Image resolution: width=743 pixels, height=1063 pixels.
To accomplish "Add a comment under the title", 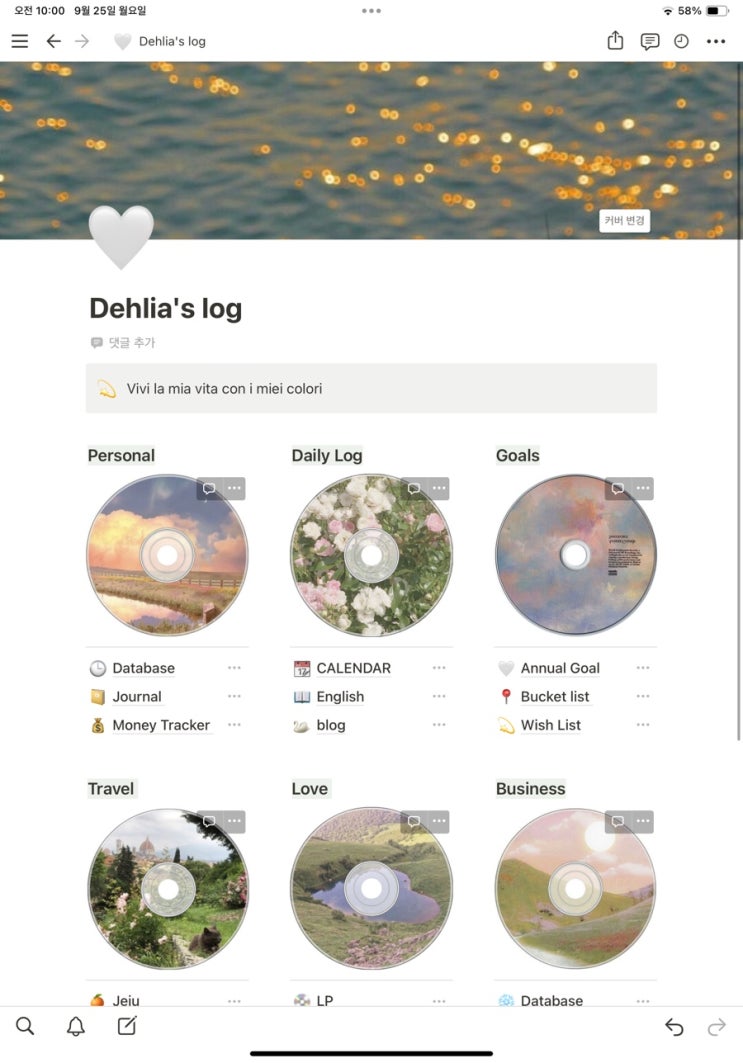I will 123,343.
